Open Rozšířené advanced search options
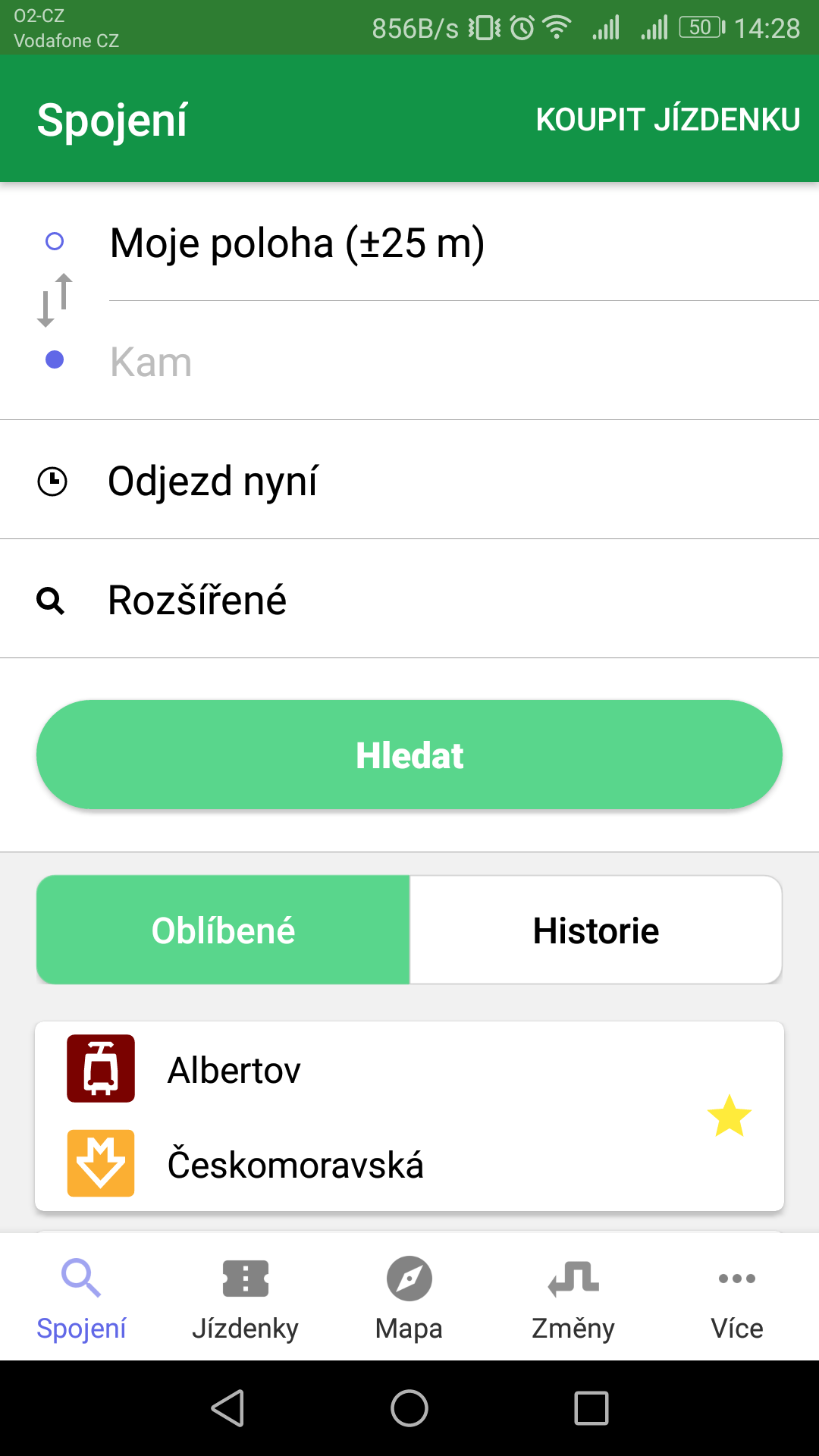This screenshot has width=819, height=1456. coord(409,599)
